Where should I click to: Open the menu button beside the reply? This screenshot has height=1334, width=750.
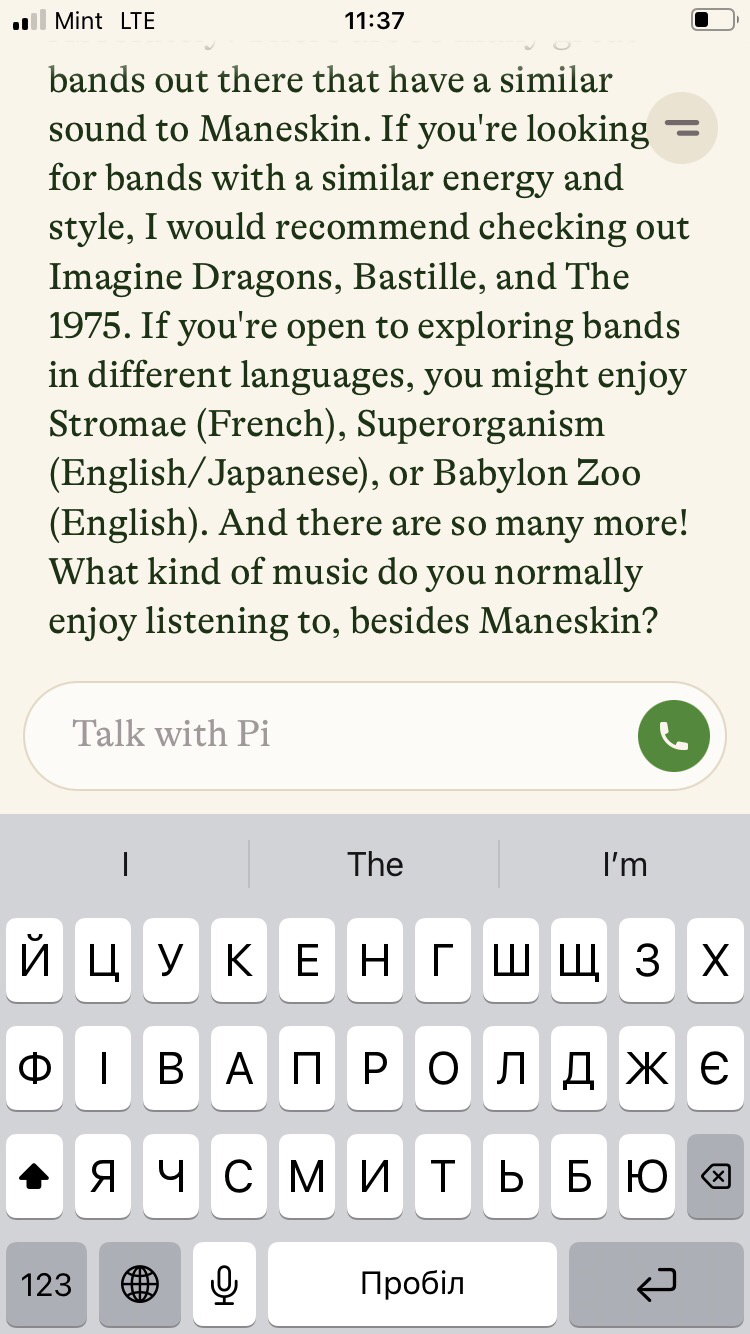[683, 127]
